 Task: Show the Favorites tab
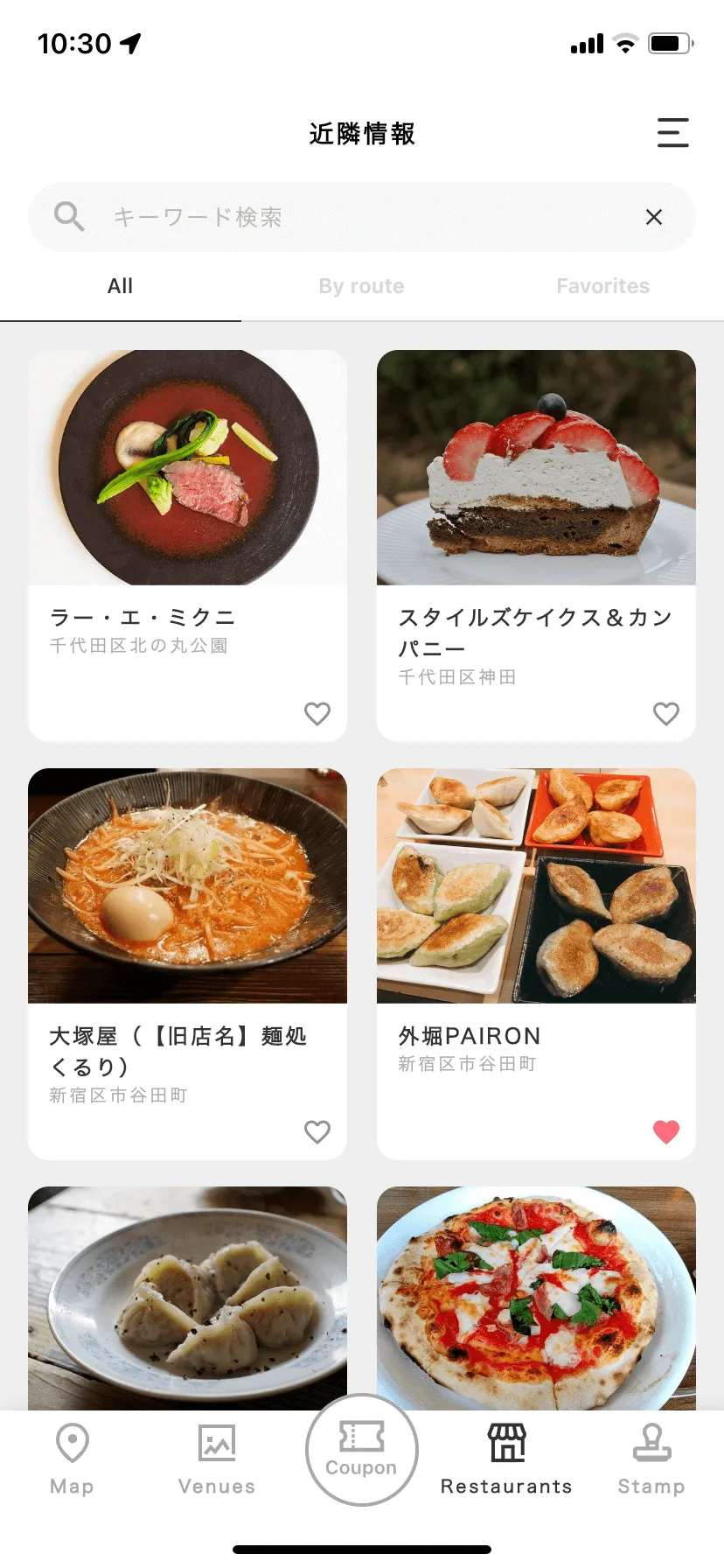602,286
